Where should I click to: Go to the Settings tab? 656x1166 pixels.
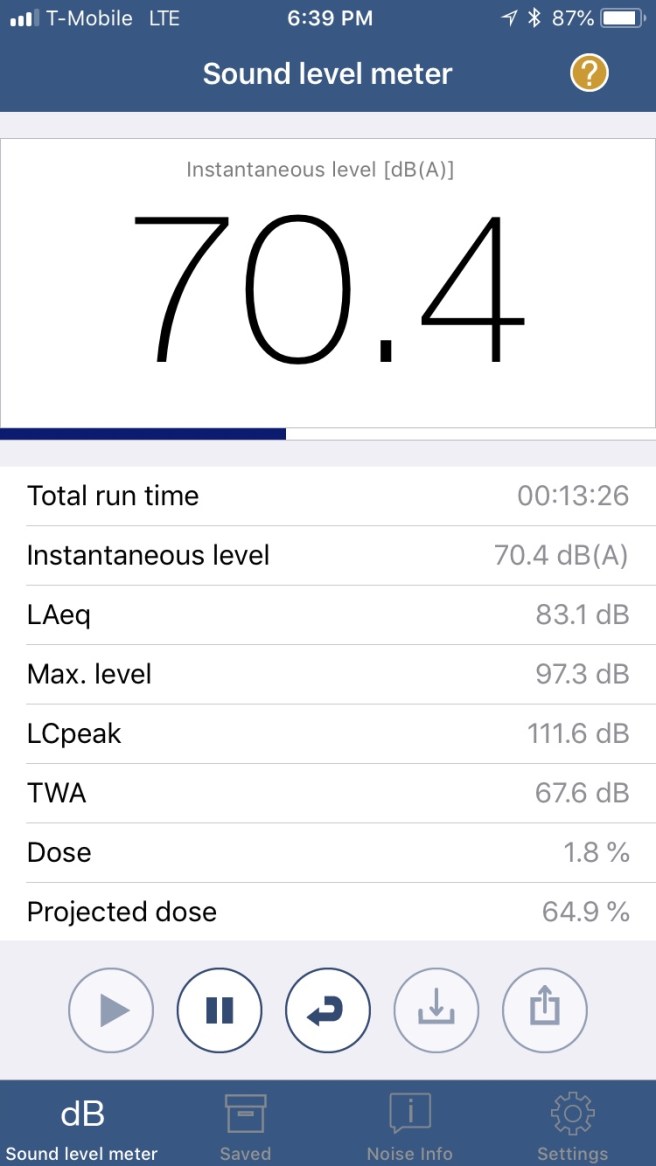click(572, 1125)
